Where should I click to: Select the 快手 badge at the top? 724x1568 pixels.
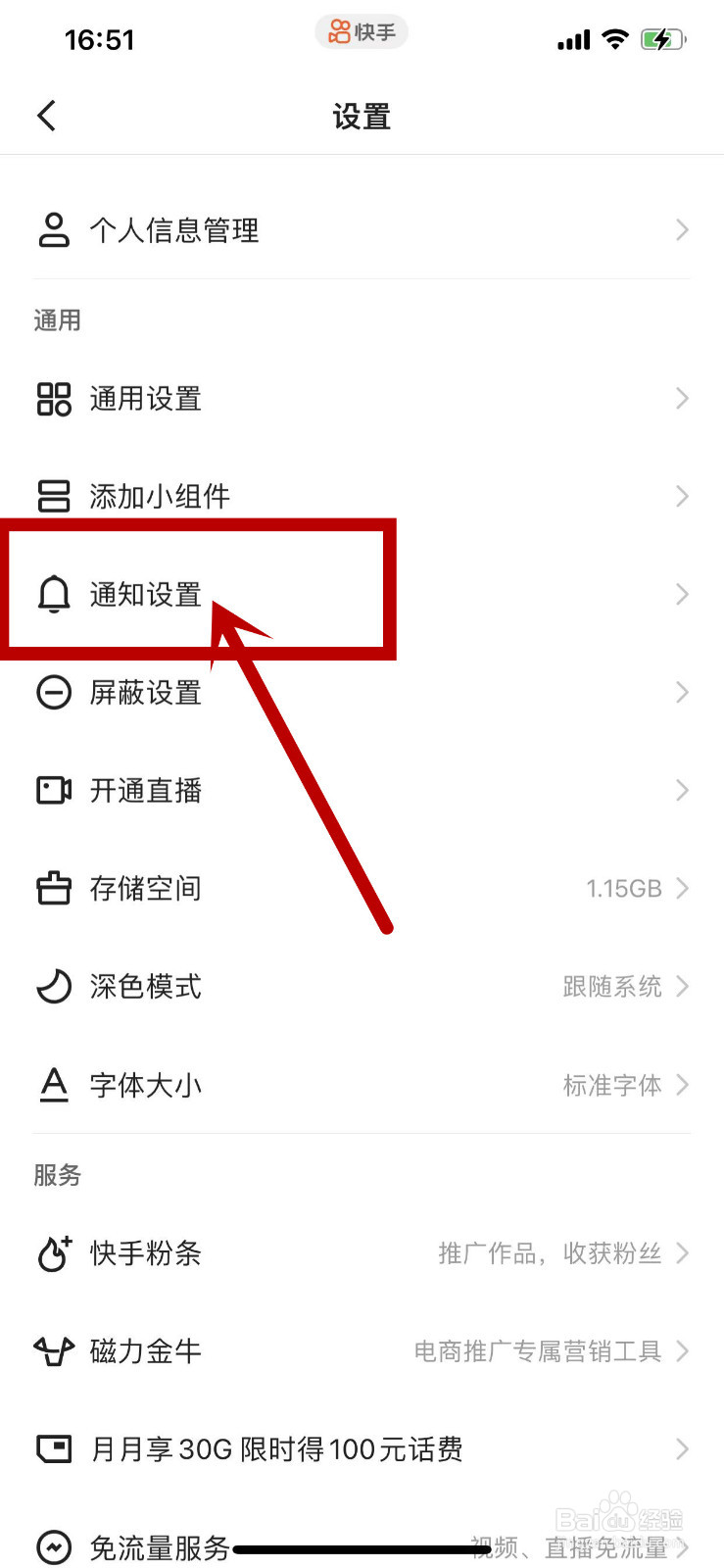[x=362, y=32]
